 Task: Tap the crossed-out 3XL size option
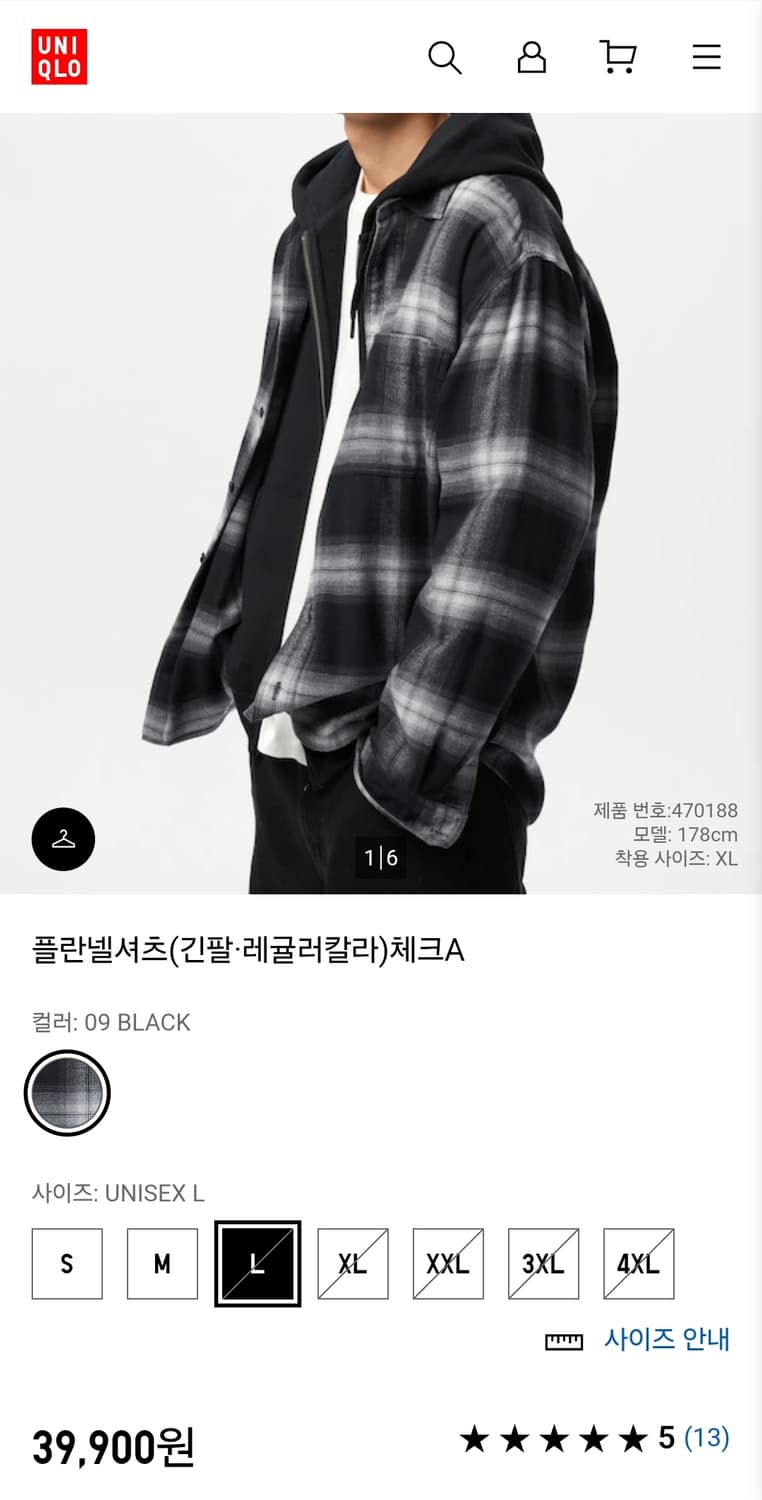click(x=542, y=1263)
